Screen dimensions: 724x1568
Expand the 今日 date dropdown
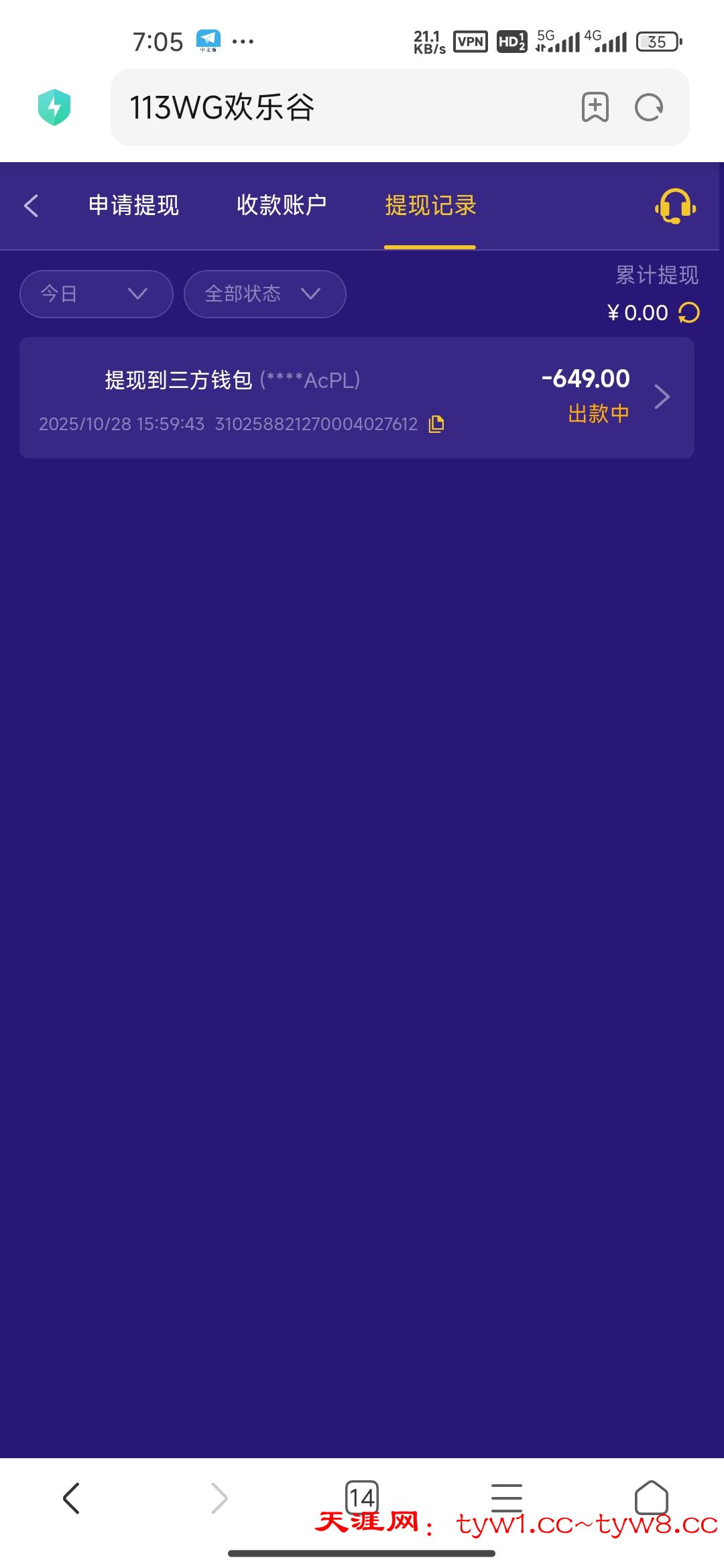96,293
